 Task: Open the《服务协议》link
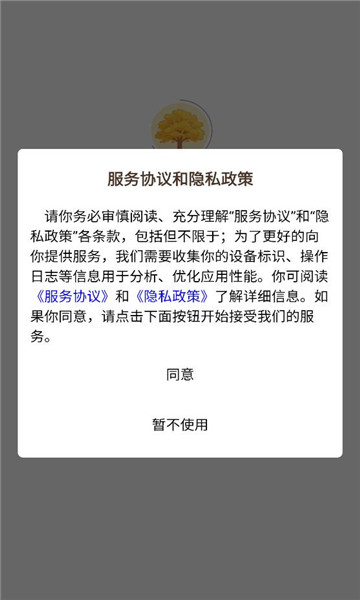[x=73, y=297]
